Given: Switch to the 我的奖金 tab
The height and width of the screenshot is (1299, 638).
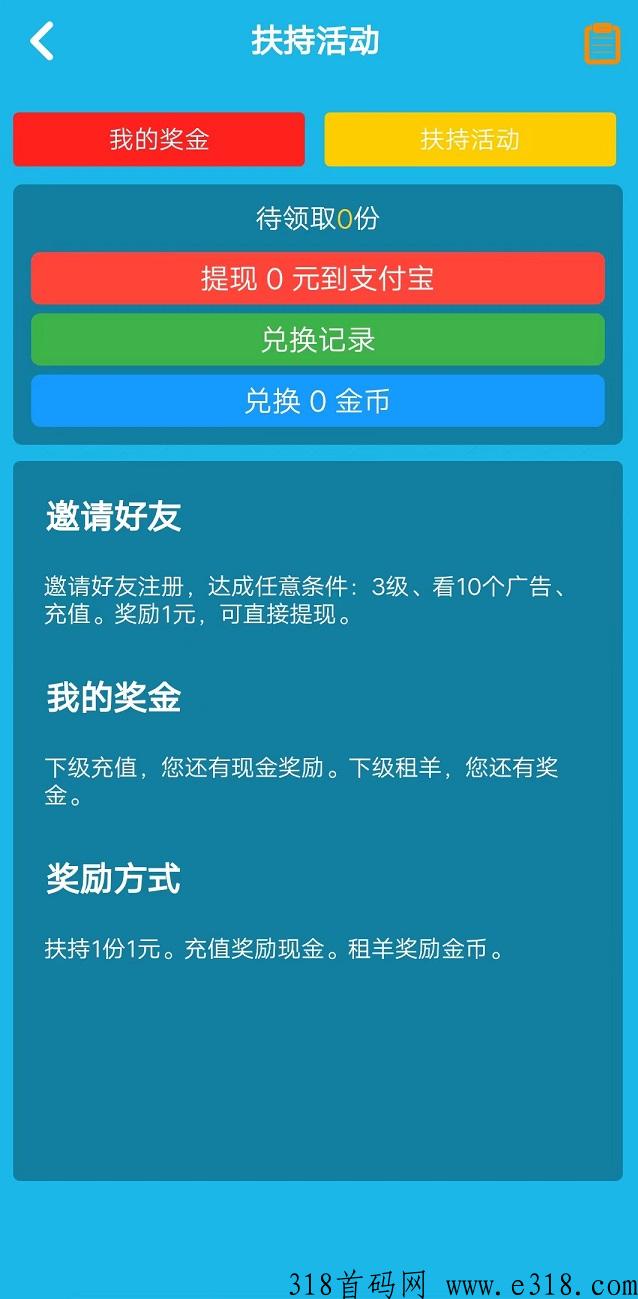Looking at the screenshot, I should 159,139.
